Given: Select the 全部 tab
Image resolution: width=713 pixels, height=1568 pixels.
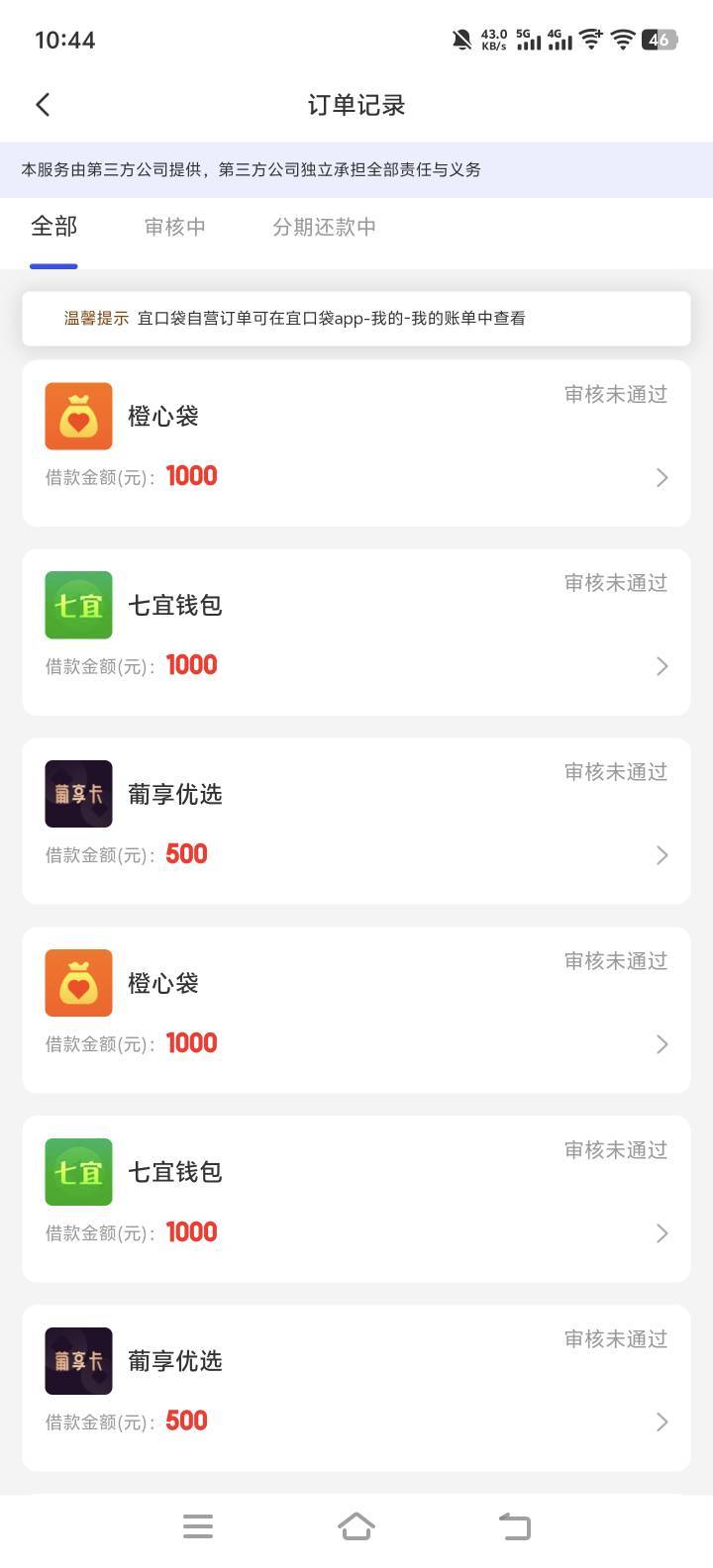Looking at the screenshot, I should coord(53,227).
